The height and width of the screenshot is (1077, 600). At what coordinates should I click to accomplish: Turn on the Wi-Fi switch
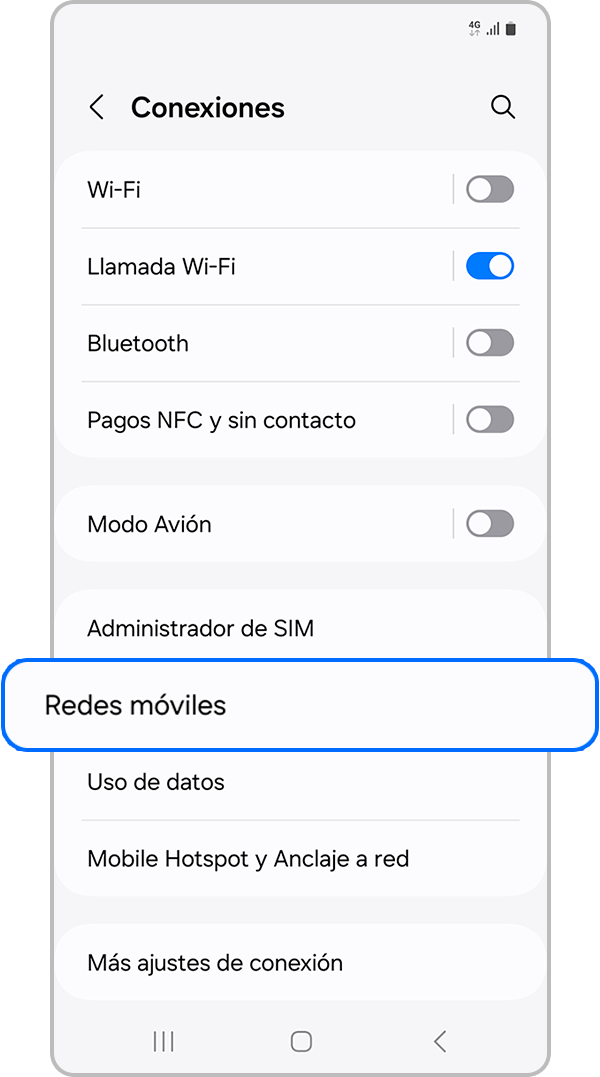tap(490, 189)
